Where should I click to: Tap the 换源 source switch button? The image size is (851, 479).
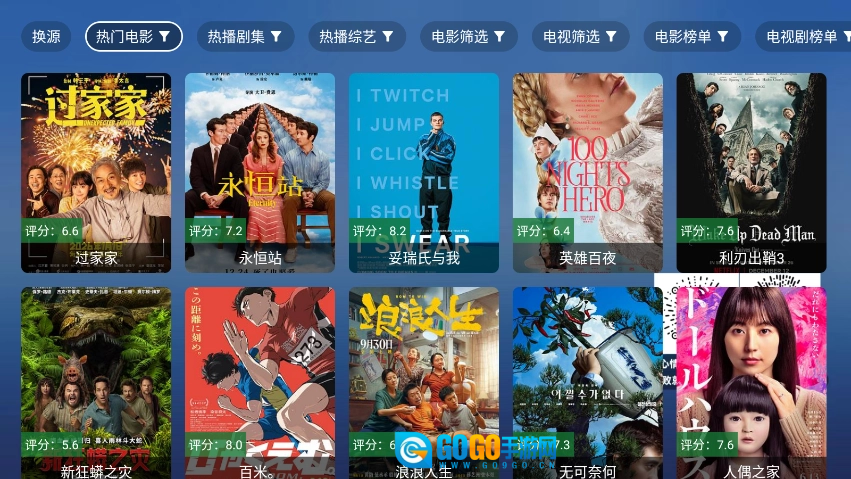(x=46, y=37)
